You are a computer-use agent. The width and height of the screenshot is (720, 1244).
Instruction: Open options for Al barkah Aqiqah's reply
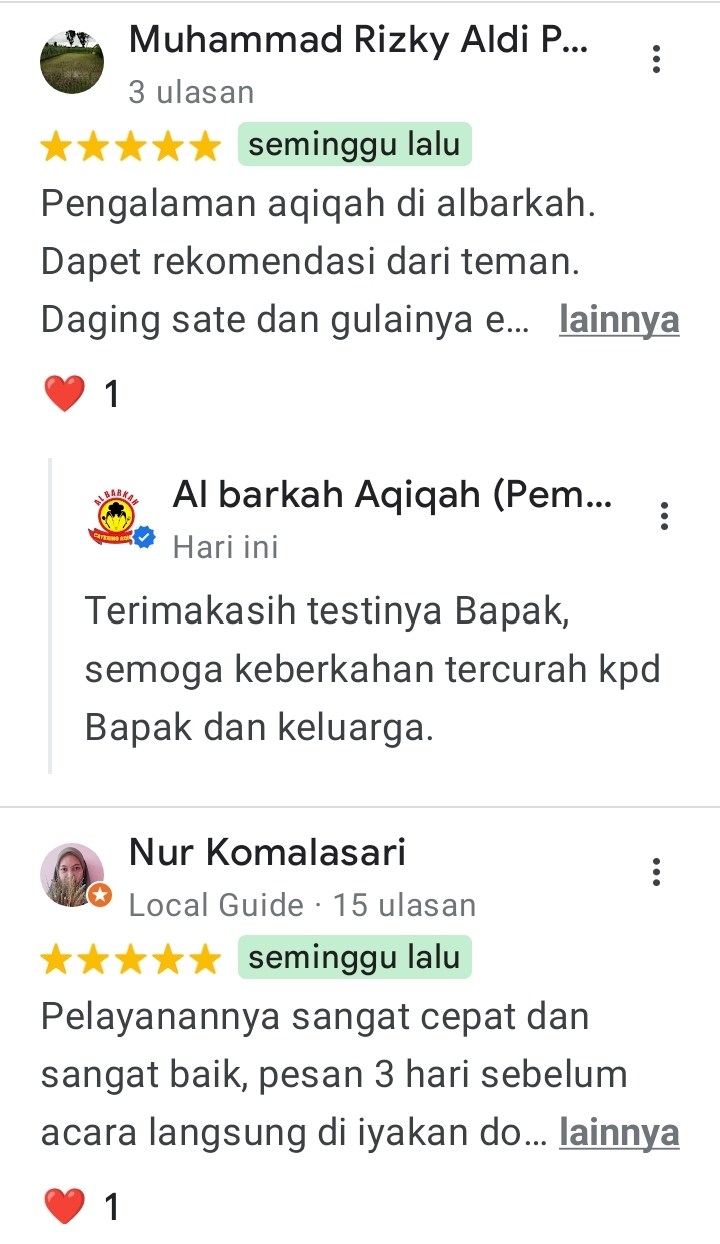click(664, 516)
